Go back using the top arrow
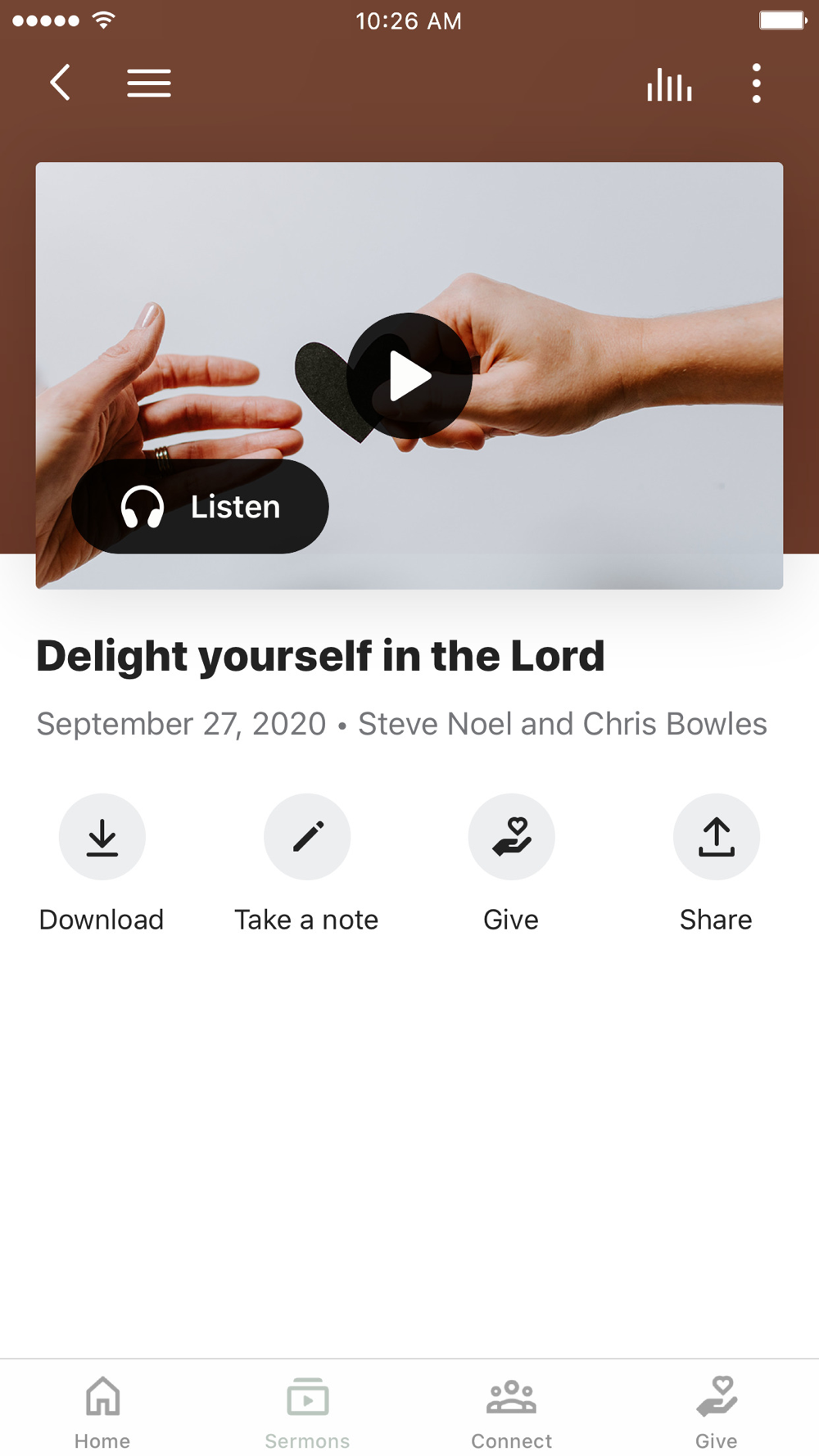The image size is (819, 1456). 61,83
